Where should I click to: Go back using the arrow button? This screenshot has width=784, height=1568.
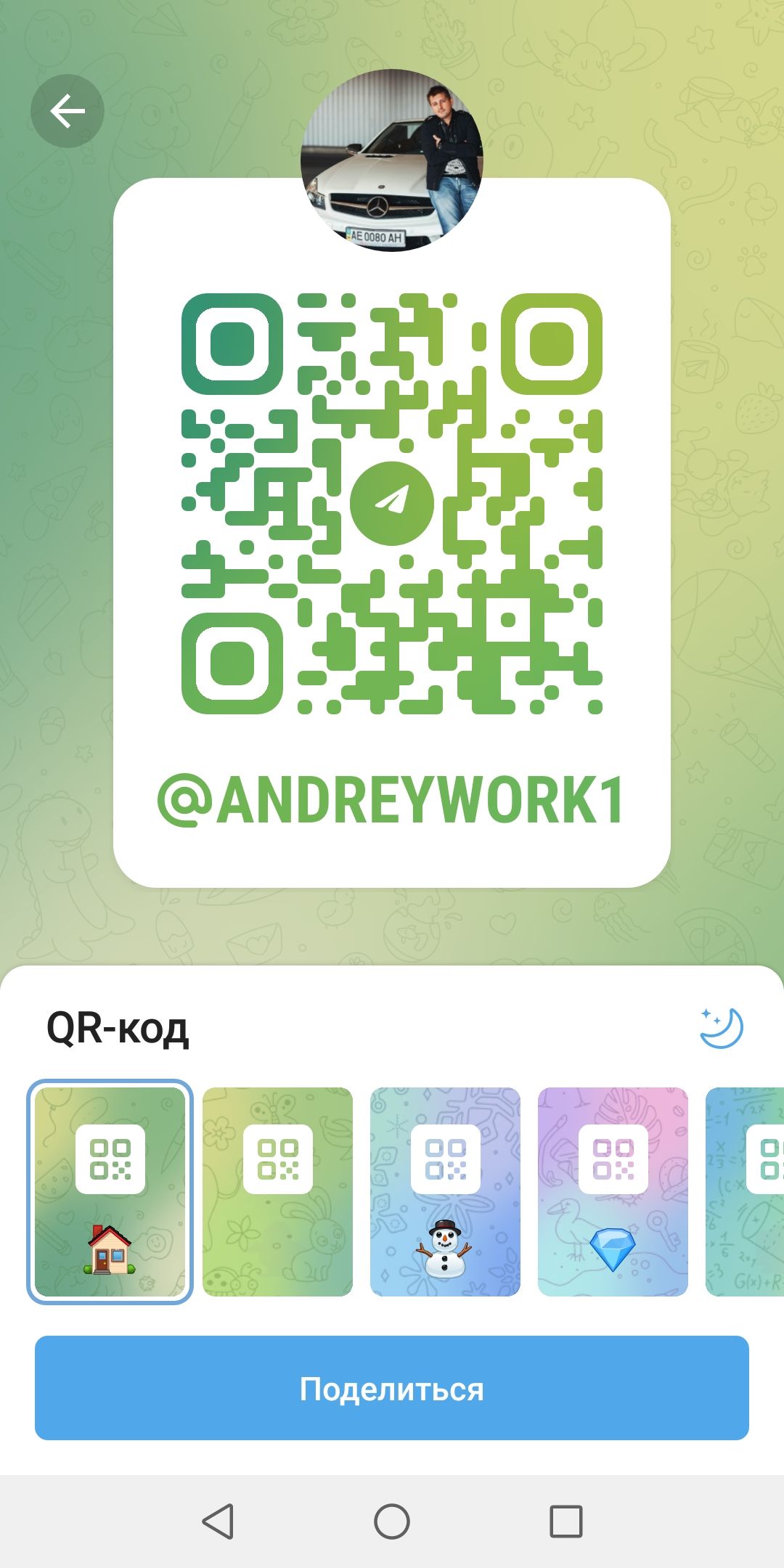(x=68, y=111)
